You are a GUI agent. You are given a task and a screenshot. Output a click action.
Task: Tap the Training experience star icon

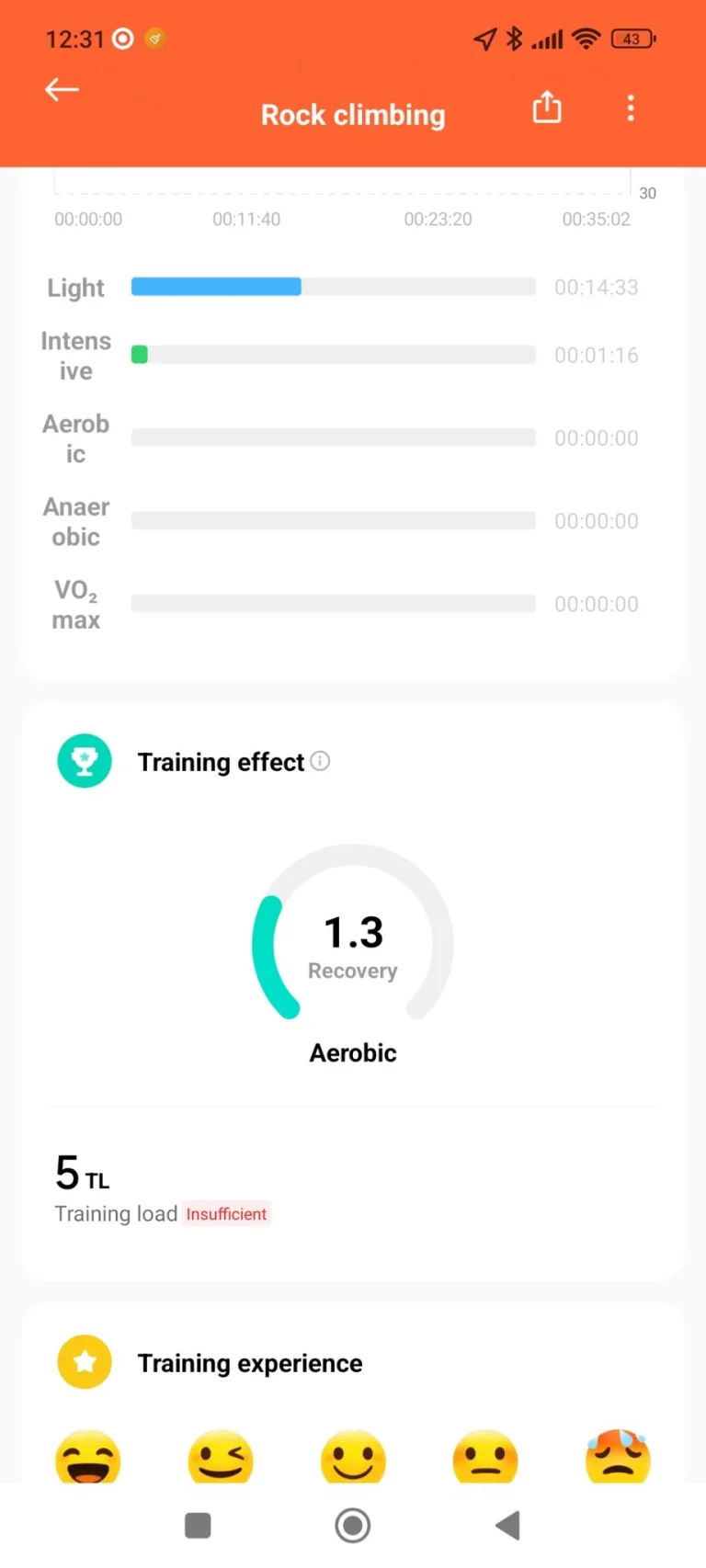85,1361
